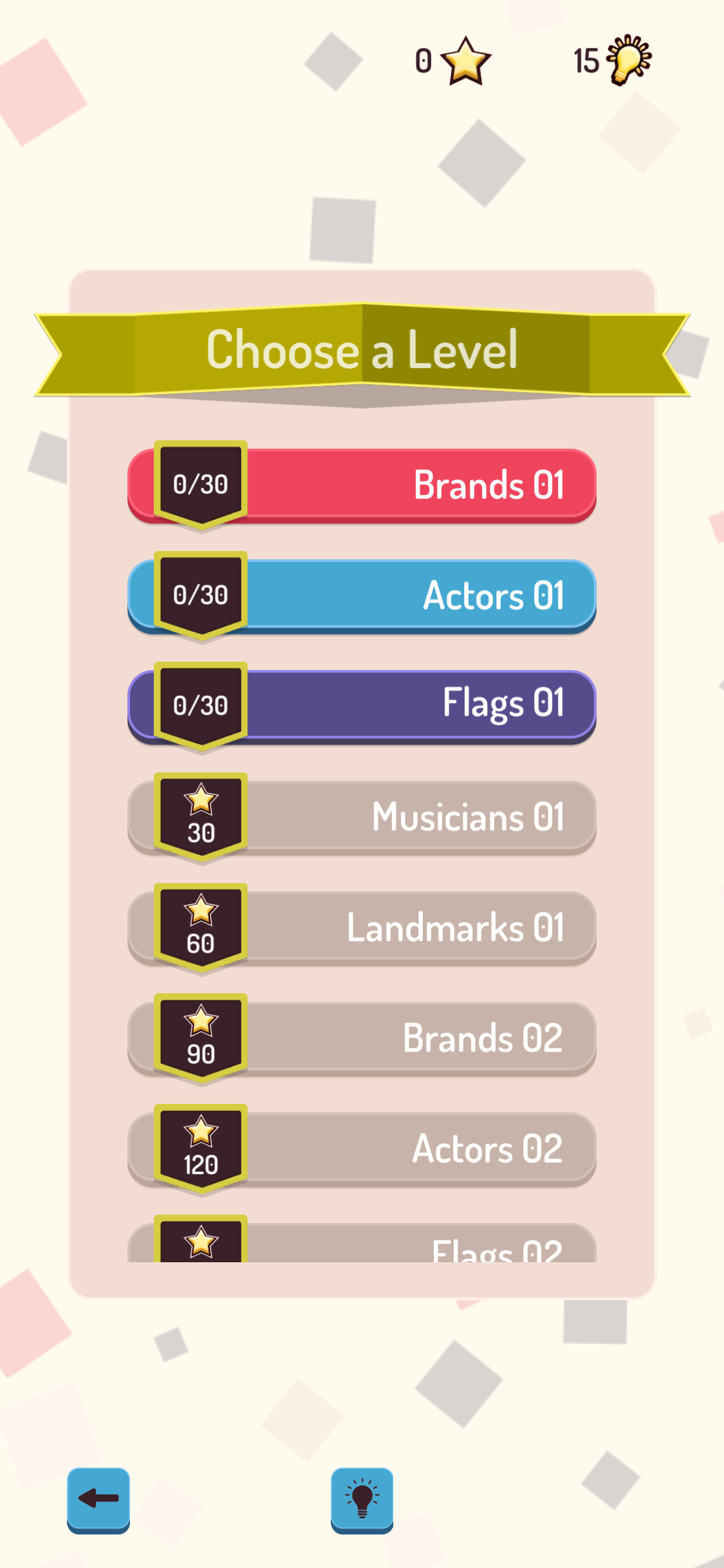Tap the Choose a Level banner
Screen dimensions: 724x1568
pos(362,351)
